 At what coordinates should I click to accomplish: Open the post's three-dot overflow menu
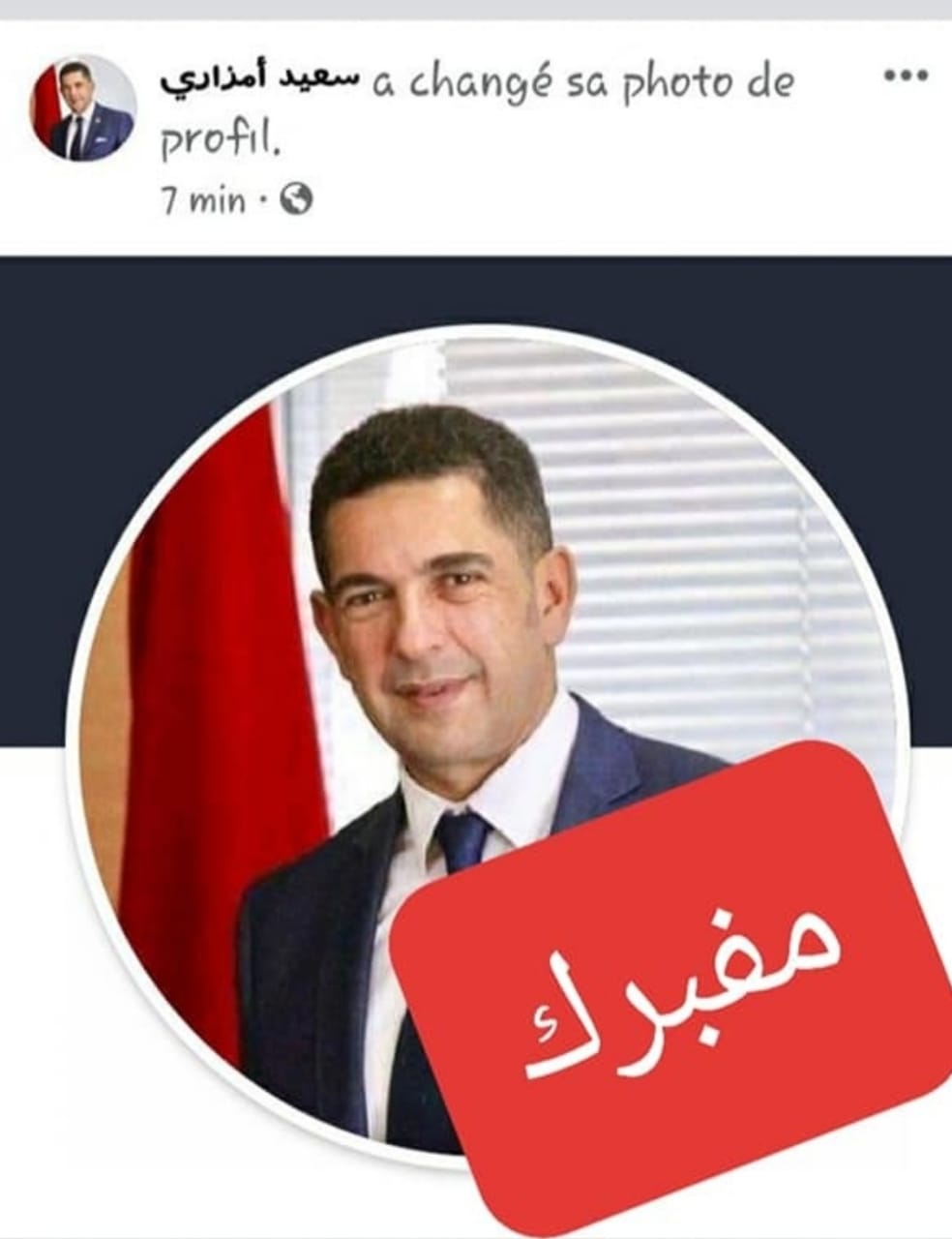click(906, 77)
